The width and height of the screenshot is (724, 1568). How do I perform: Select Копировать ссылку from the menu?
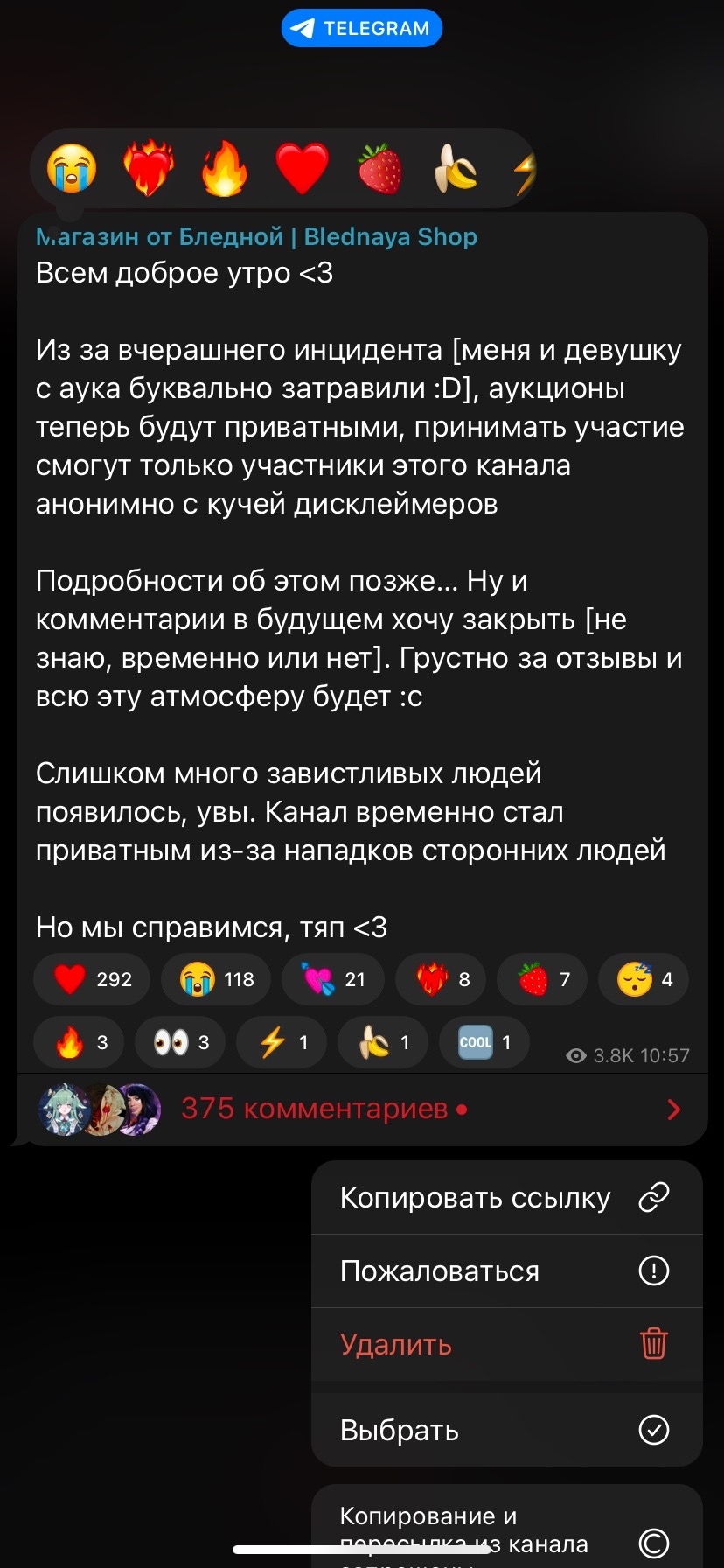506,1197
